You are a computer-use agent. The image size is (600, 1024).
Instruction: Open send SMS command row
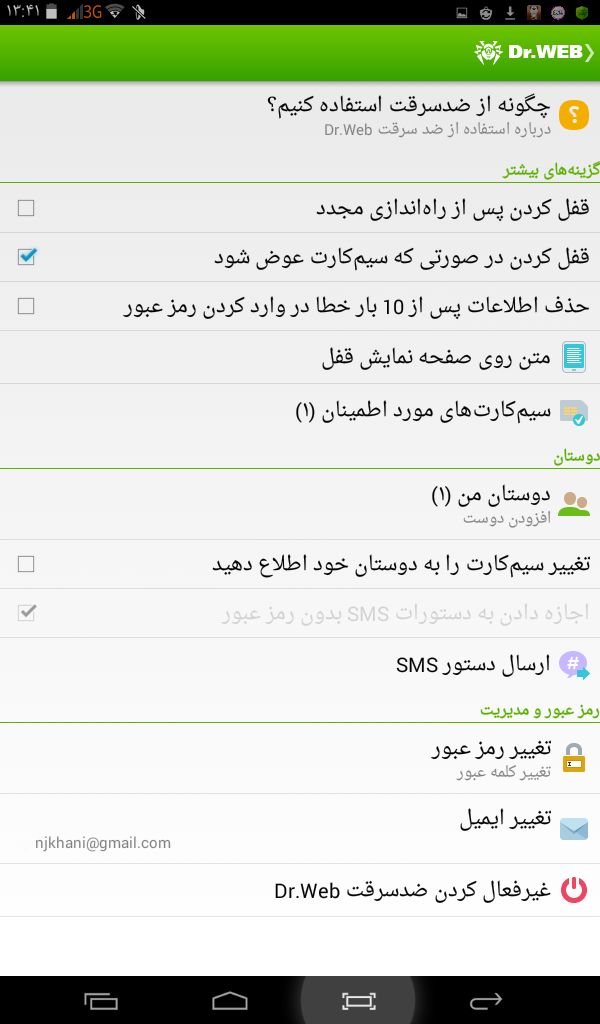click(x=300, y=665)
